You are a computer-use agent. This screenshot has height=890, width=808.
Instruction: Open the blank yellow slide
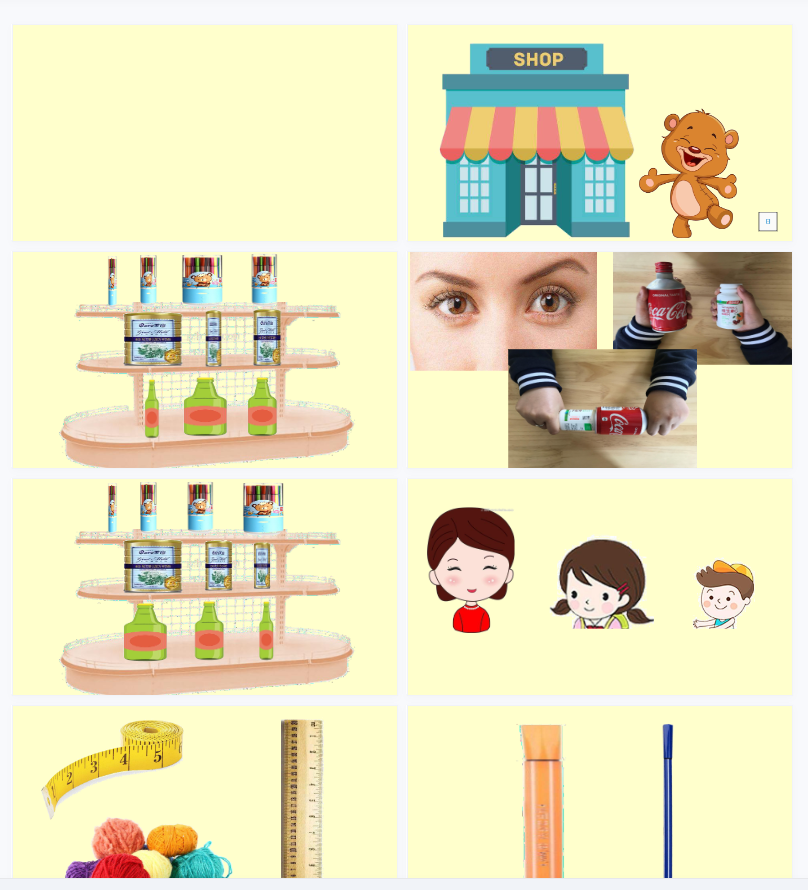click(x=205, y=133)
